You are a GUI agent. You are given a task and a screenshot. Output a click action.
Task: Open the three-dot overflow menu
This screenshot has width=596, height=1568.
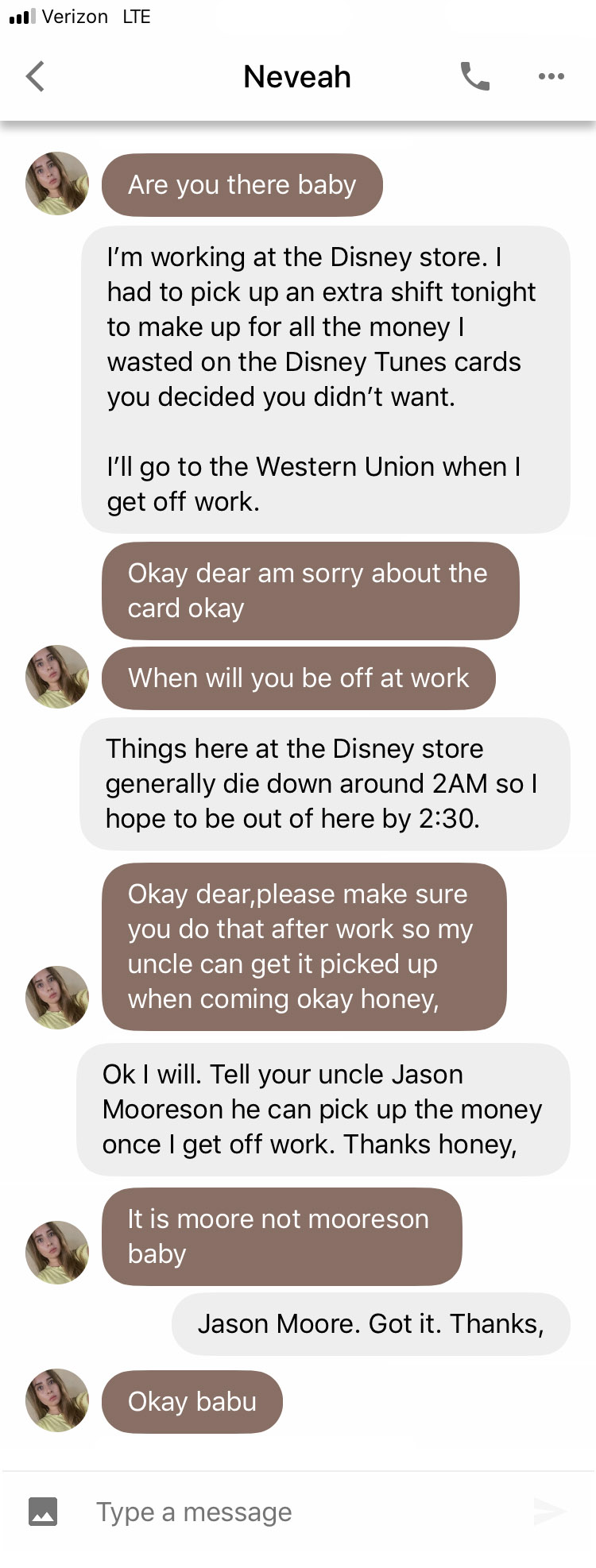[551, 76]
